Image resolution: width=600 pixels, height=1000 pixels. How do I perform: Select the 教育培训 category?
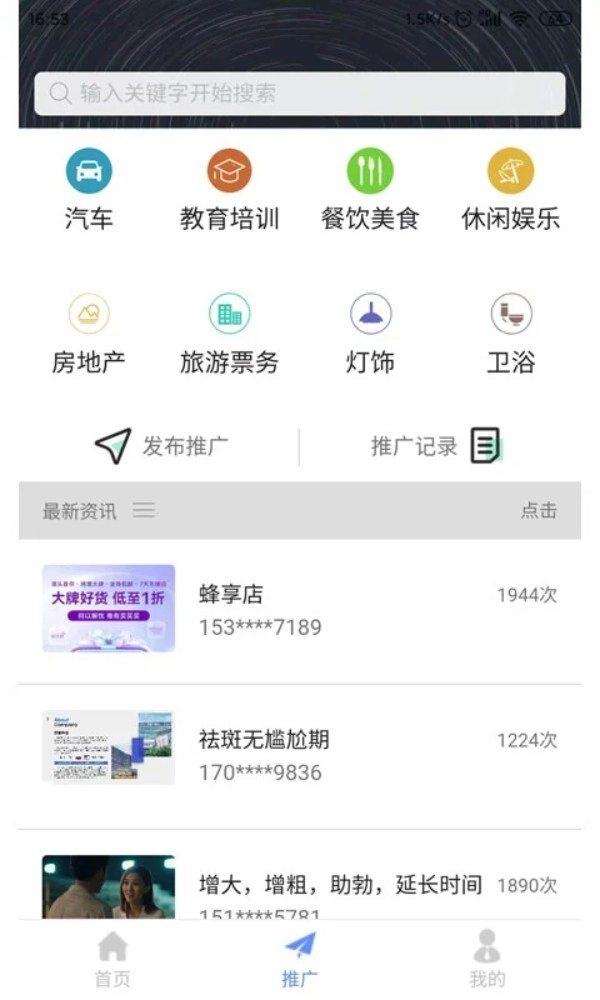click(229, 190)
